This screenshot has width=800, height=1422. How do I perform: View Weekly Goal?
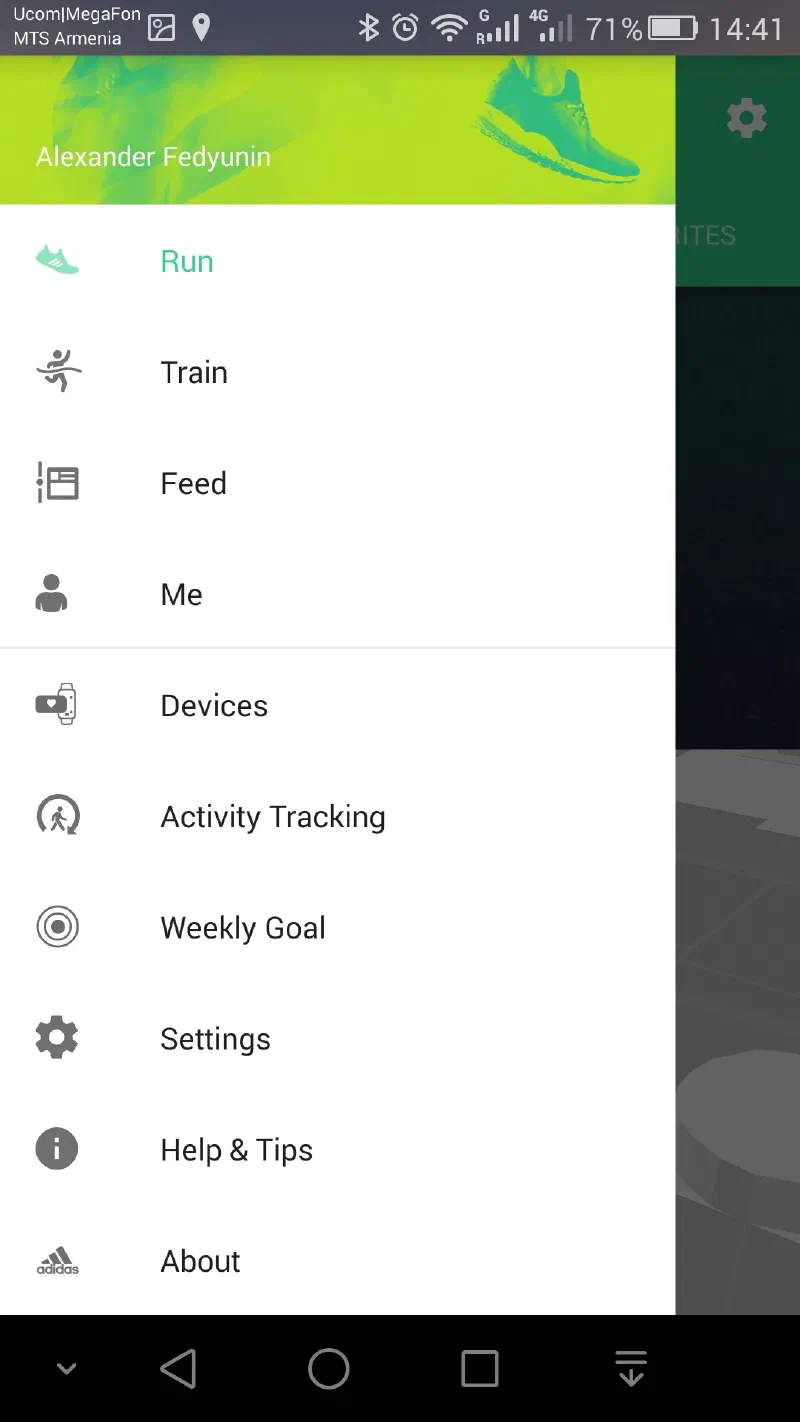[x=243, y=928]
